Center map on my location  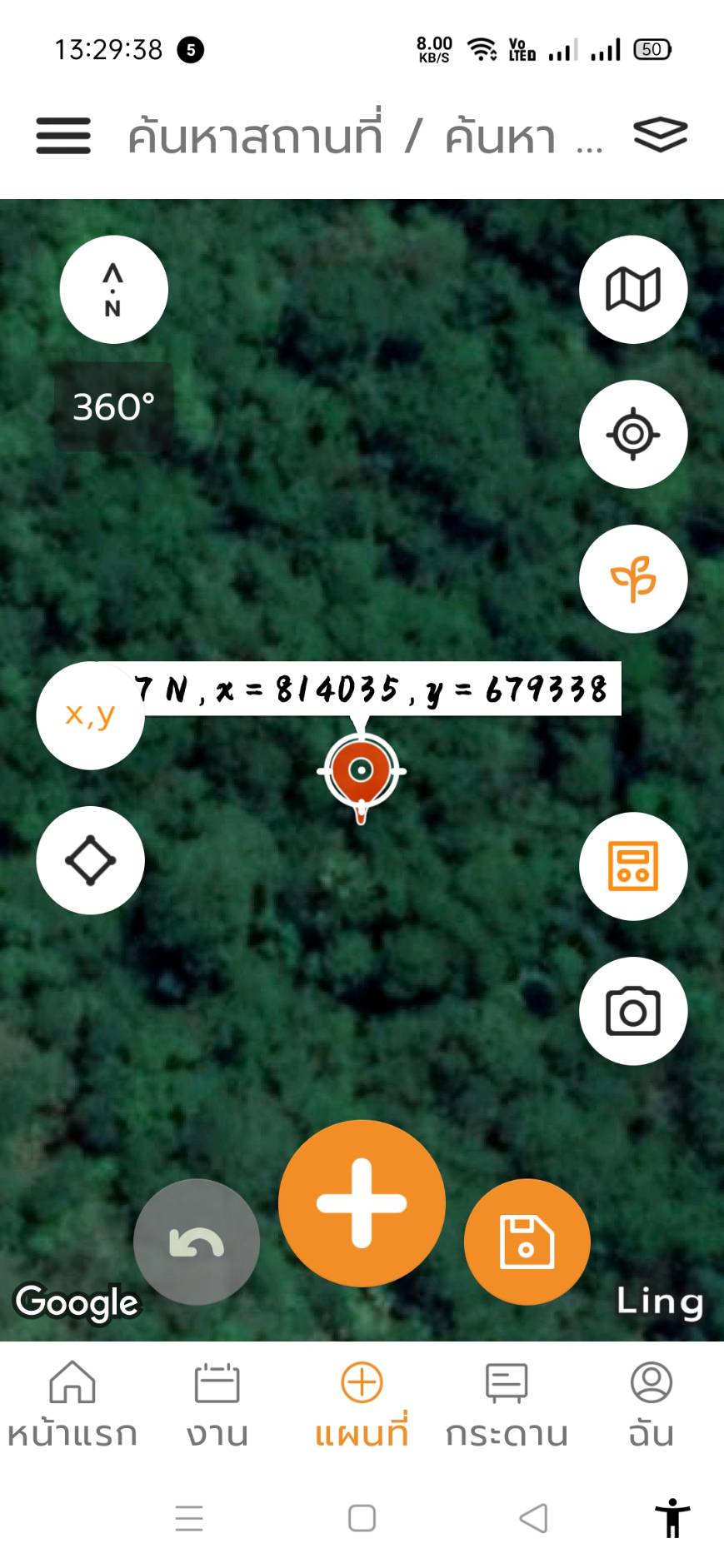[x=633, y=433]
